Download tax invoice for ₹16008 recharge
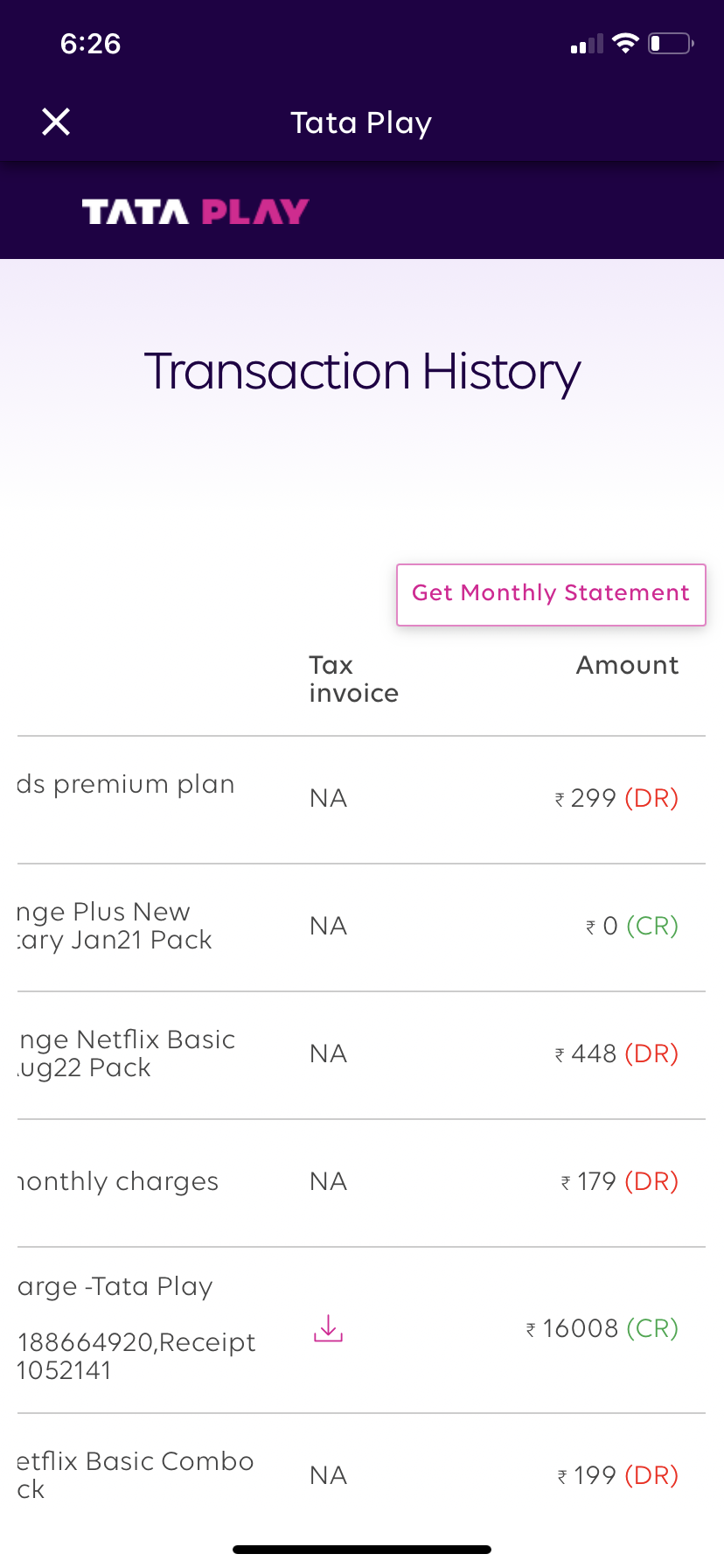Viewport: 724px width, 1568px height. pyautogui.click(x=329, y=1328)
